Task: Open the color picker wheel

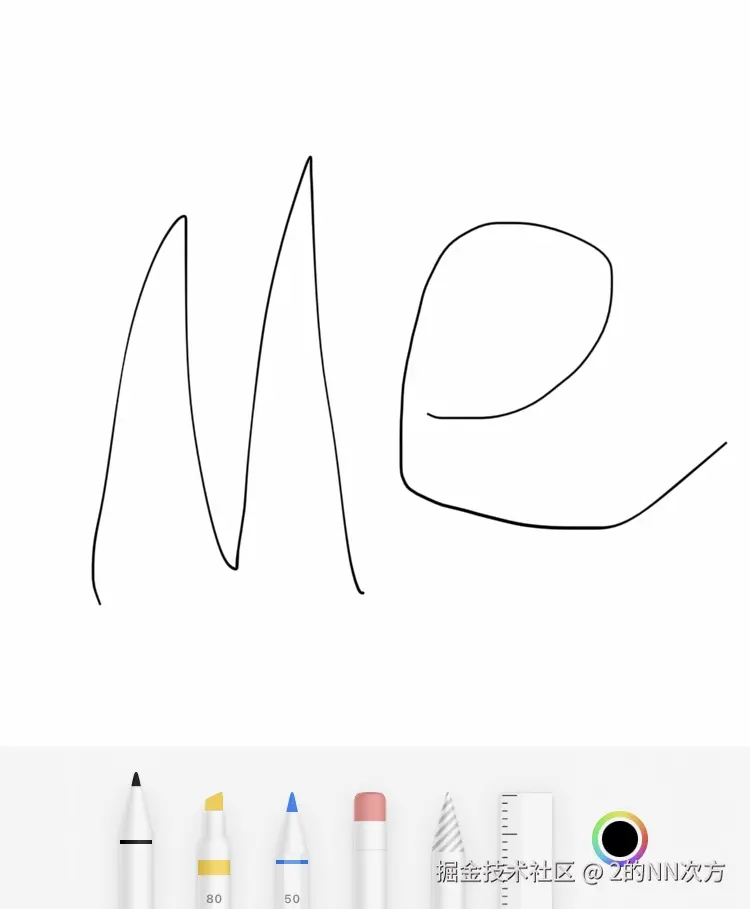Action: [x=620, y=838]
